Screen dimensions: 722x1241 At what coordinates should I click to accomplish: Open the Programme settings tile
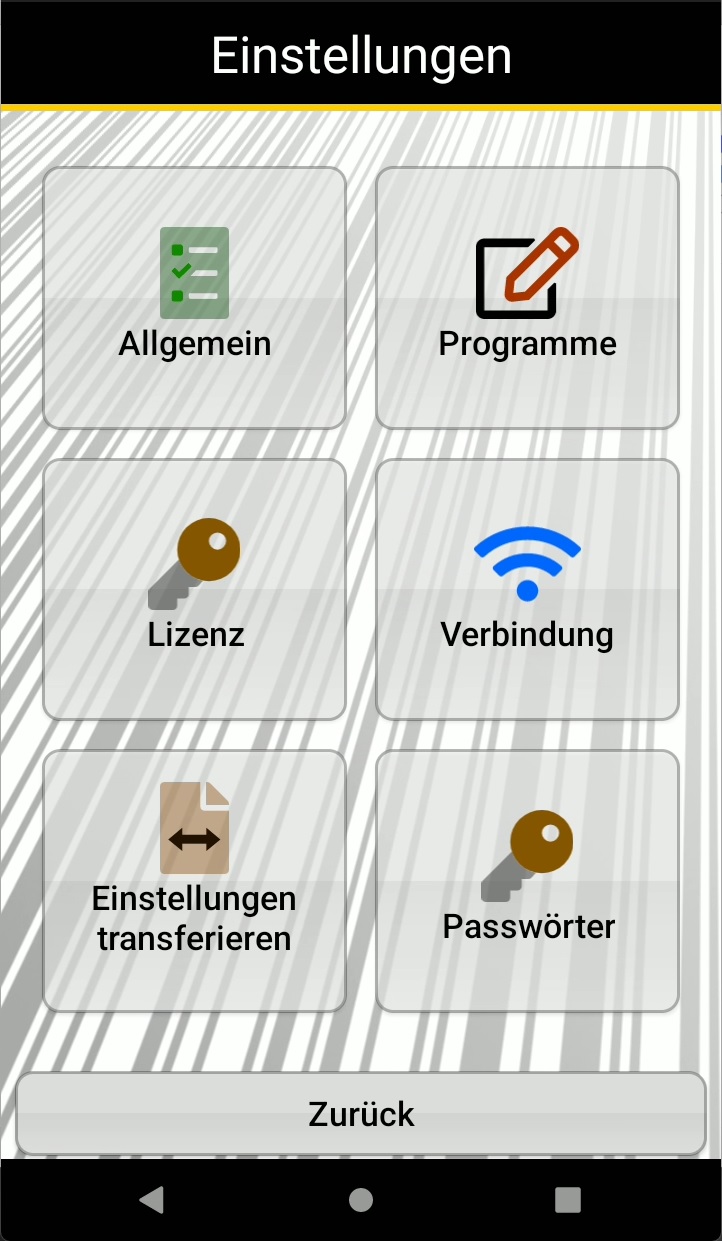coord(527,298)
